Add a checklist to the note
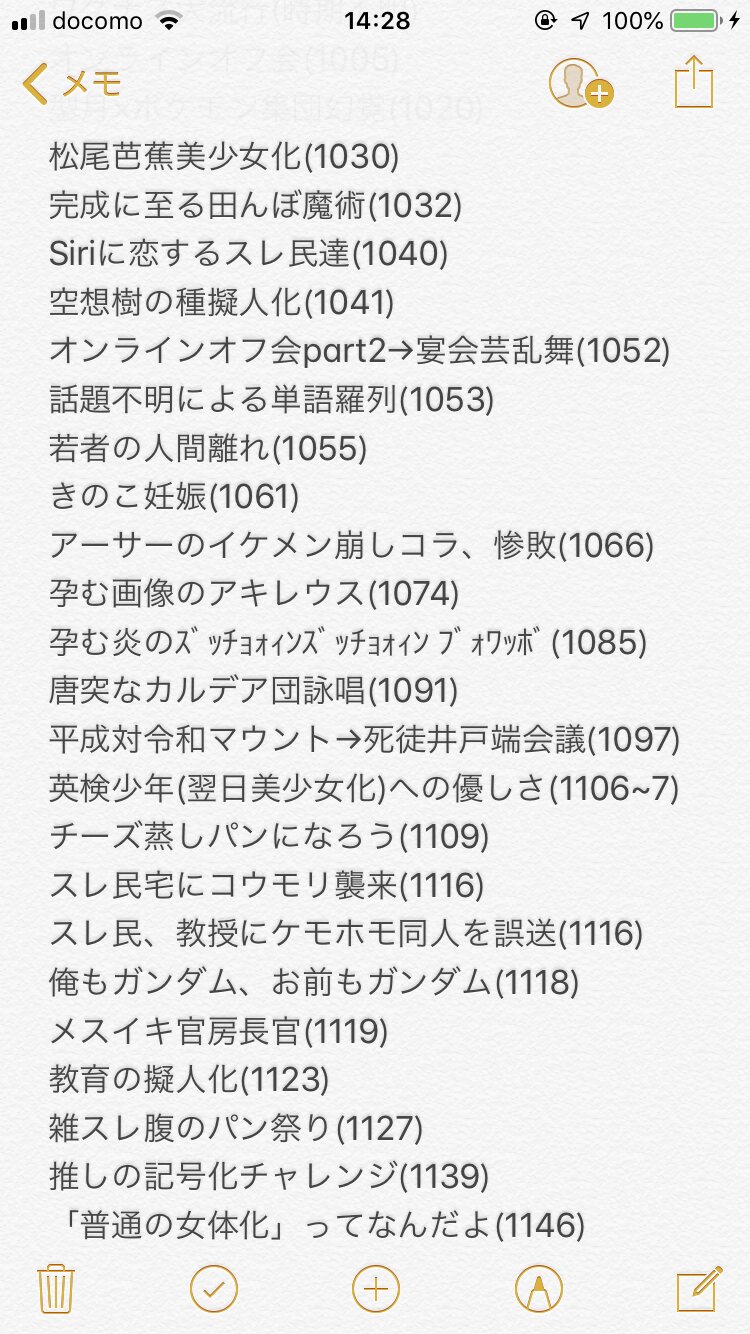This screenshot has width=750, height=1334. (x=214, y=1288)
